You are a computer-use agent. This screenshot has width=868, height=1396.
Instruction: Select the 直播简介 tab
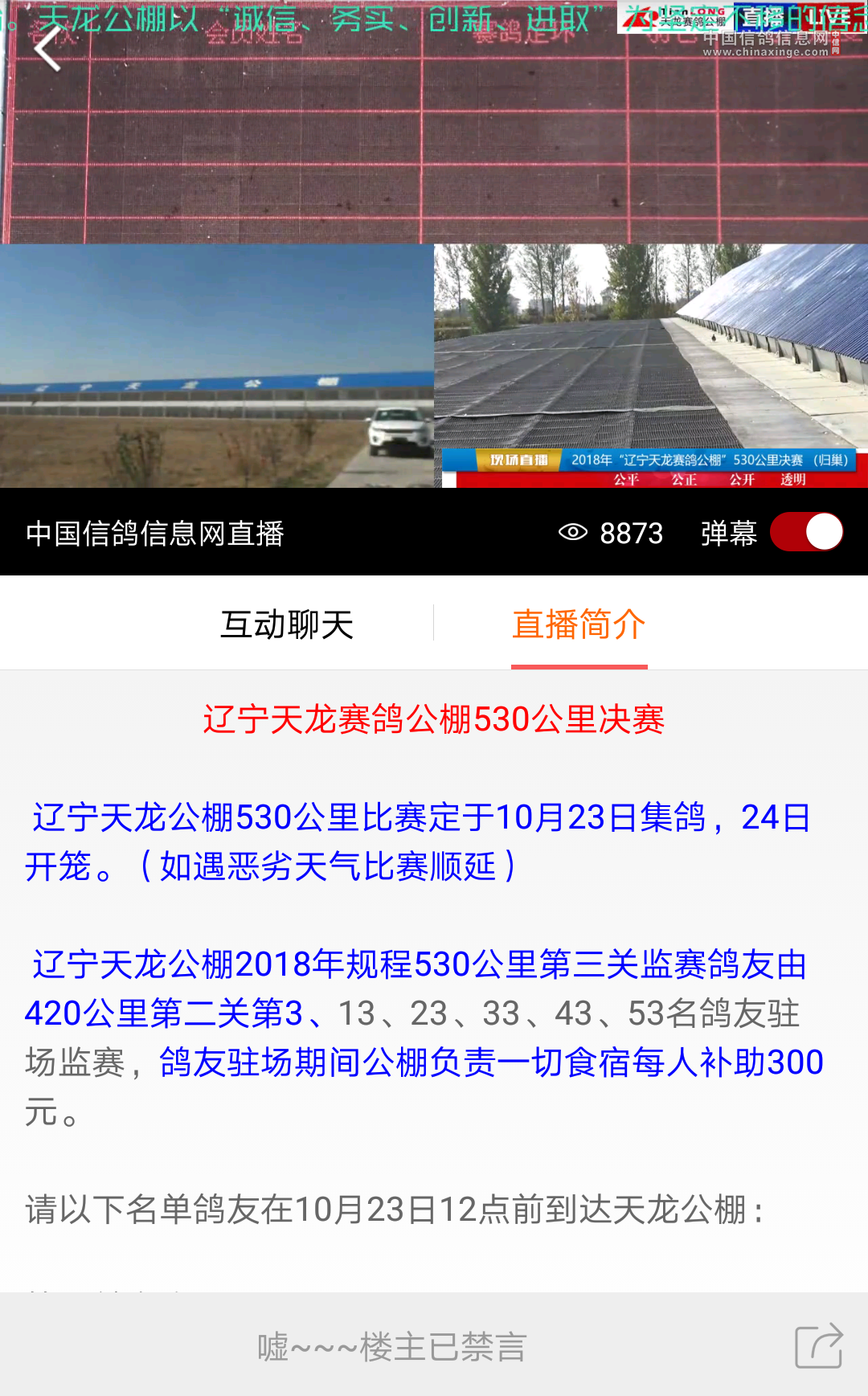[x=579, y=624]
